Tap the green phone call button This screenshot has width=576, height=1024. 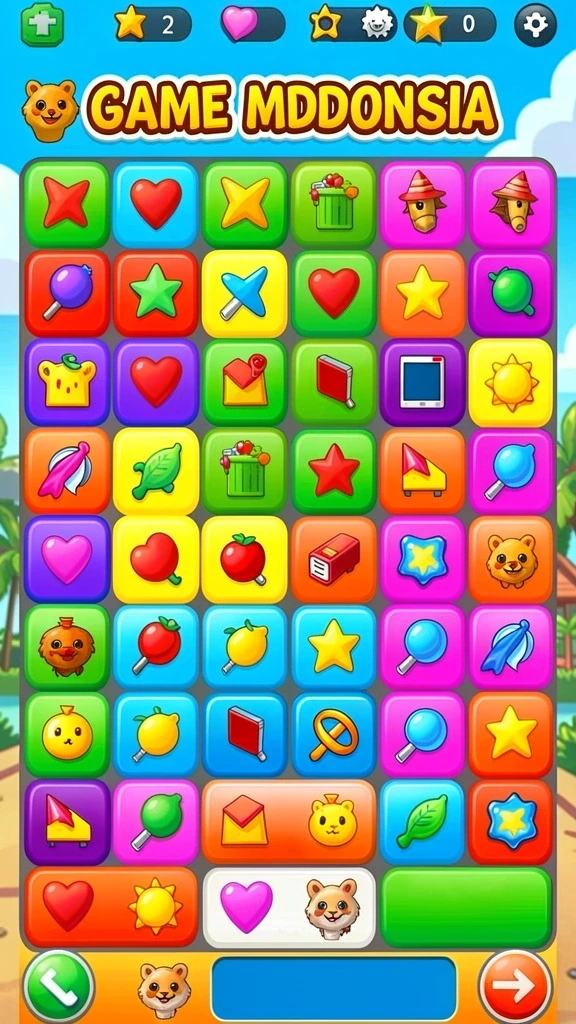click(59, 986)
